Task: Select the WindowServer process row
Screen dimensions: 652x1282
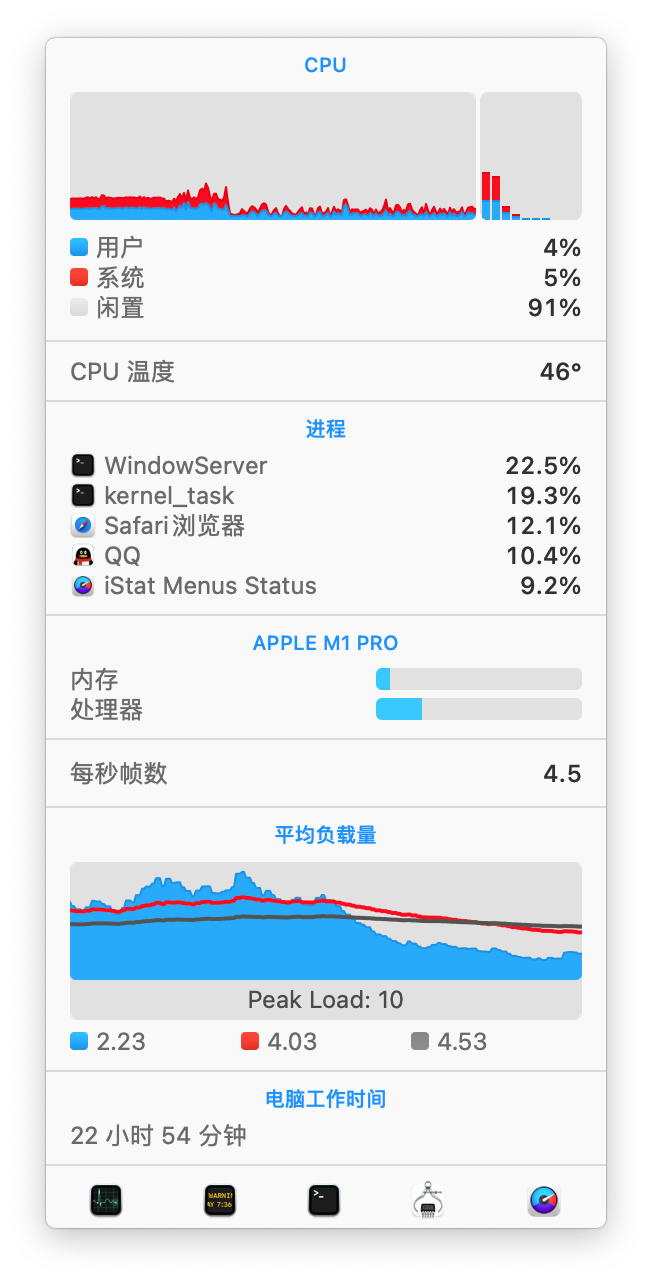Action: tap(325, 466)
